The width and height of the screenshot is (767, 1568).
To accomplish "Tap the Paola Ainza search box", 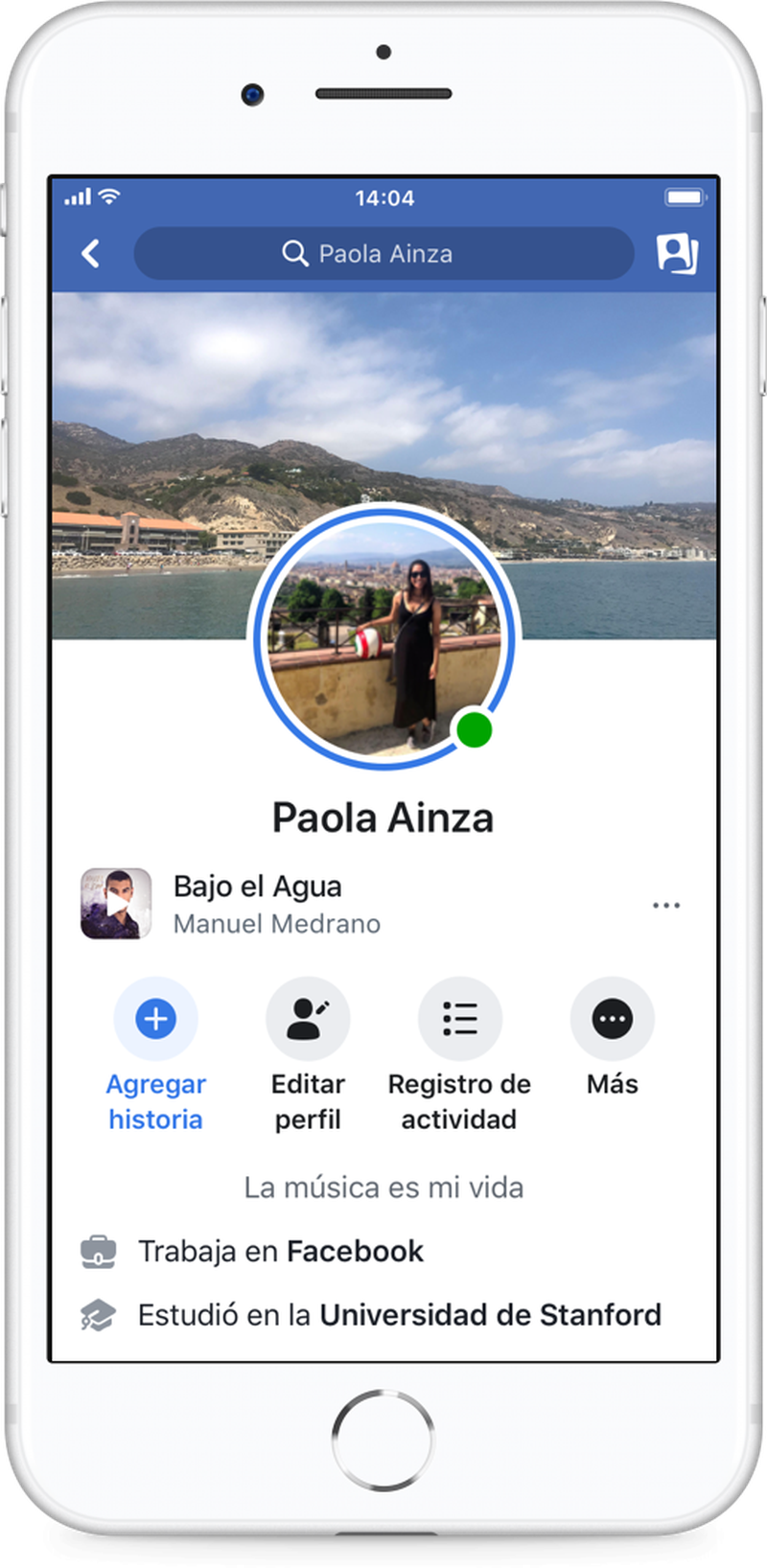I will 383,254.
